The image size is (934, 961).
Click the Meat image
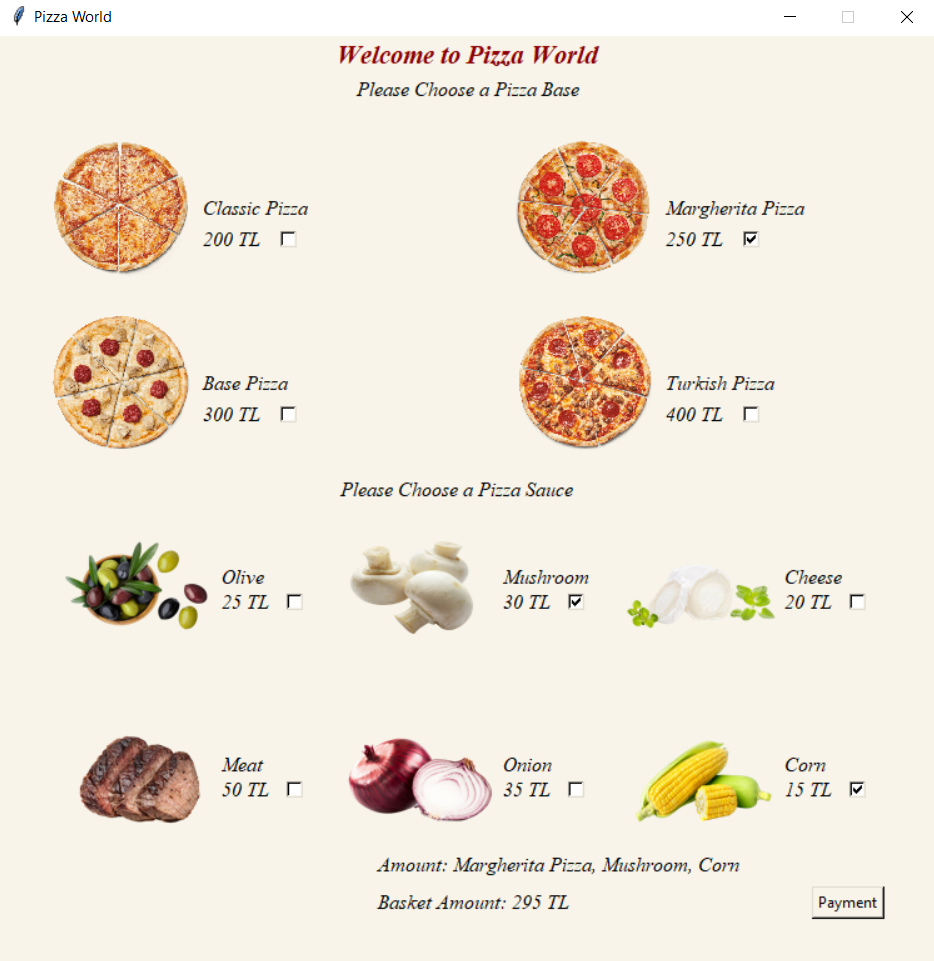click(137, 778)
